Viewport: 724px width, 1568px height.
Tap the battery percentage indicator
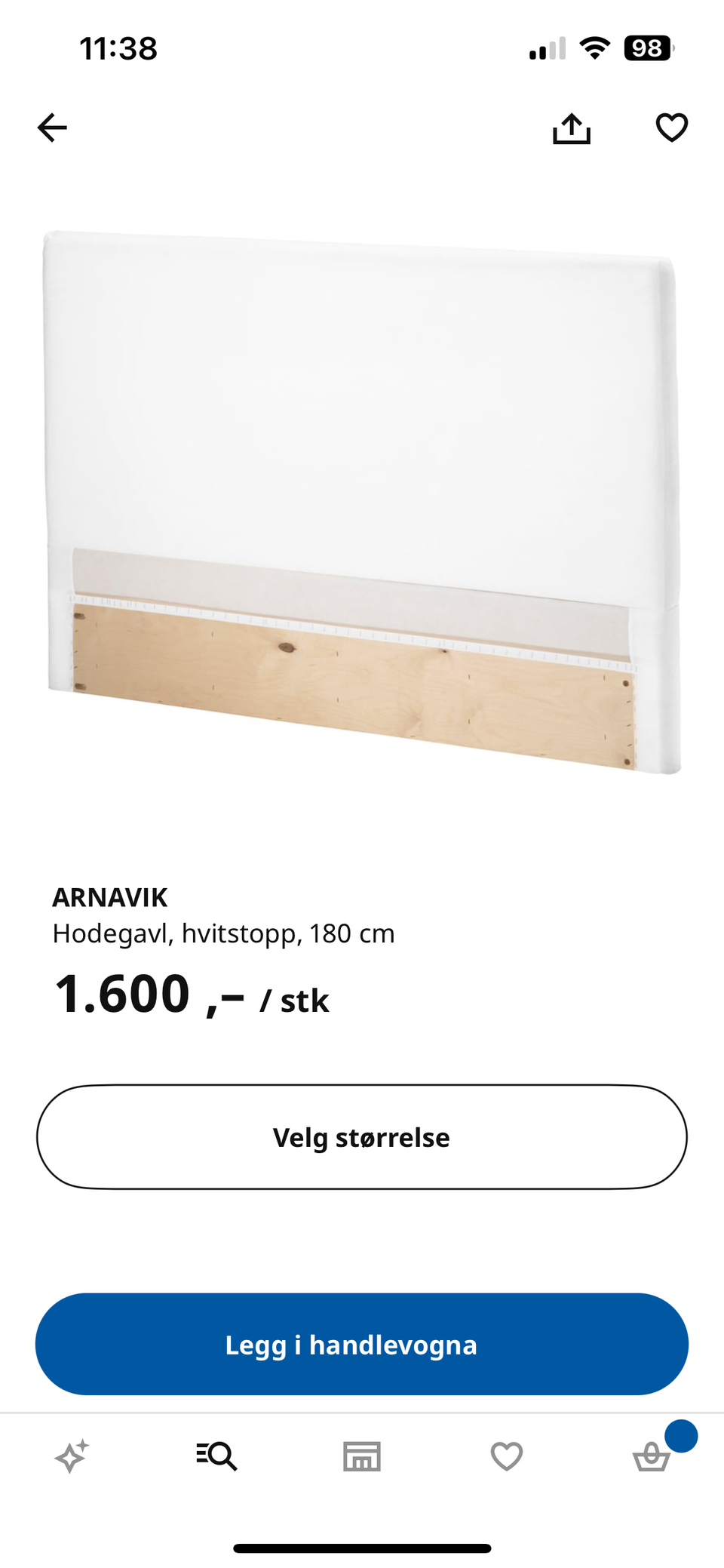tap(647, 47)
